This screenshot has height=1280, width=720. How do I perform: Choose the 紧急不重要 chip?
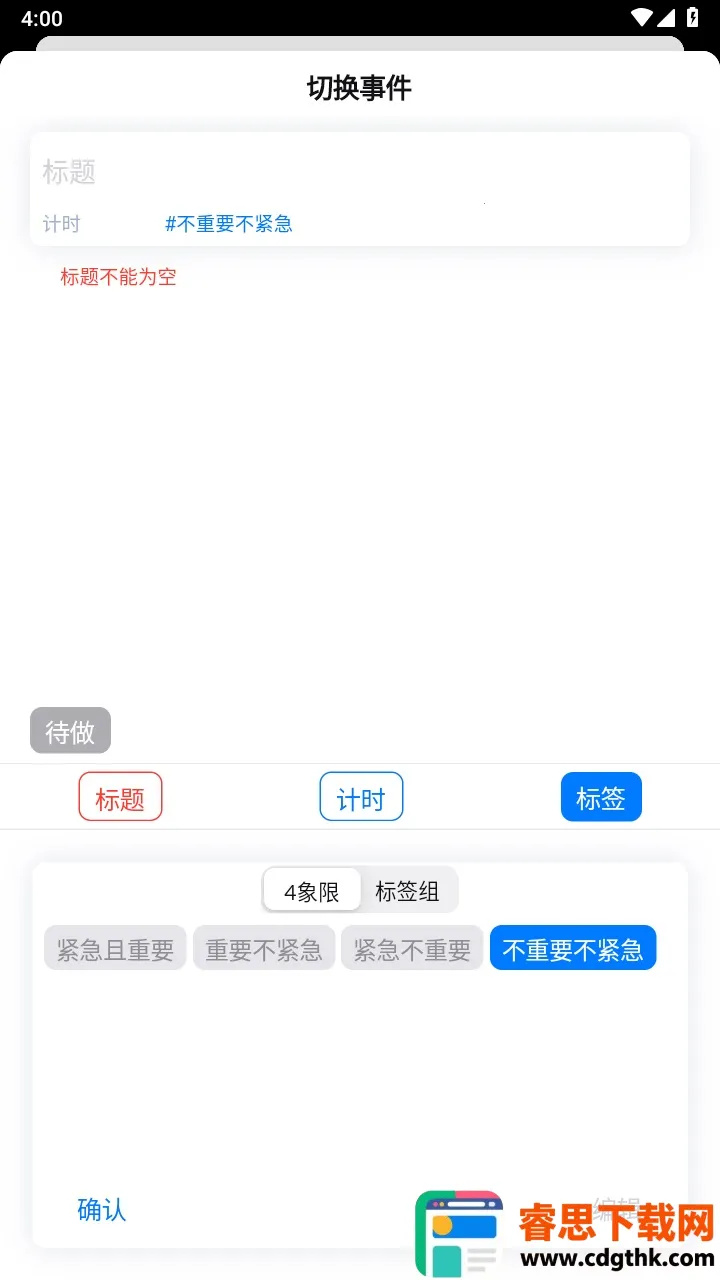(x=412, y=949)
